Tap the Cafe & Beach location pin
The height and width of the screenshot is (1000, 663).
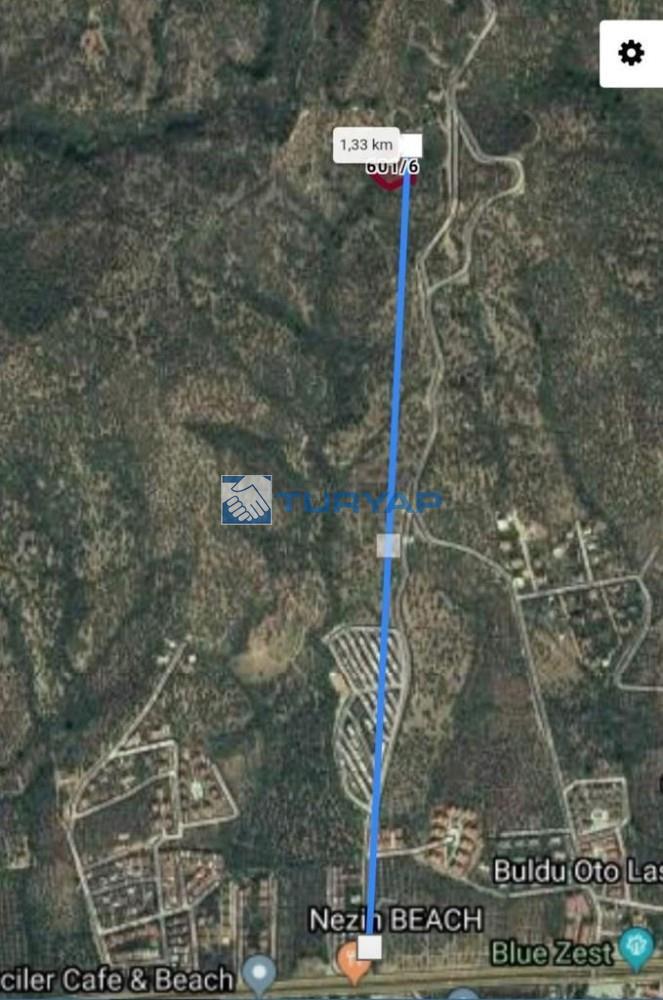260,971
